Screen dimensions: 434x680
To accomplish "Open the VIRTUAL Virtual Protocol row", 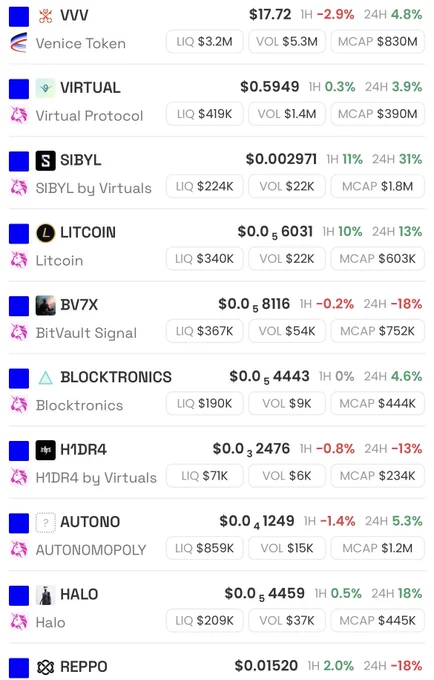I will [x=217, y=101].
